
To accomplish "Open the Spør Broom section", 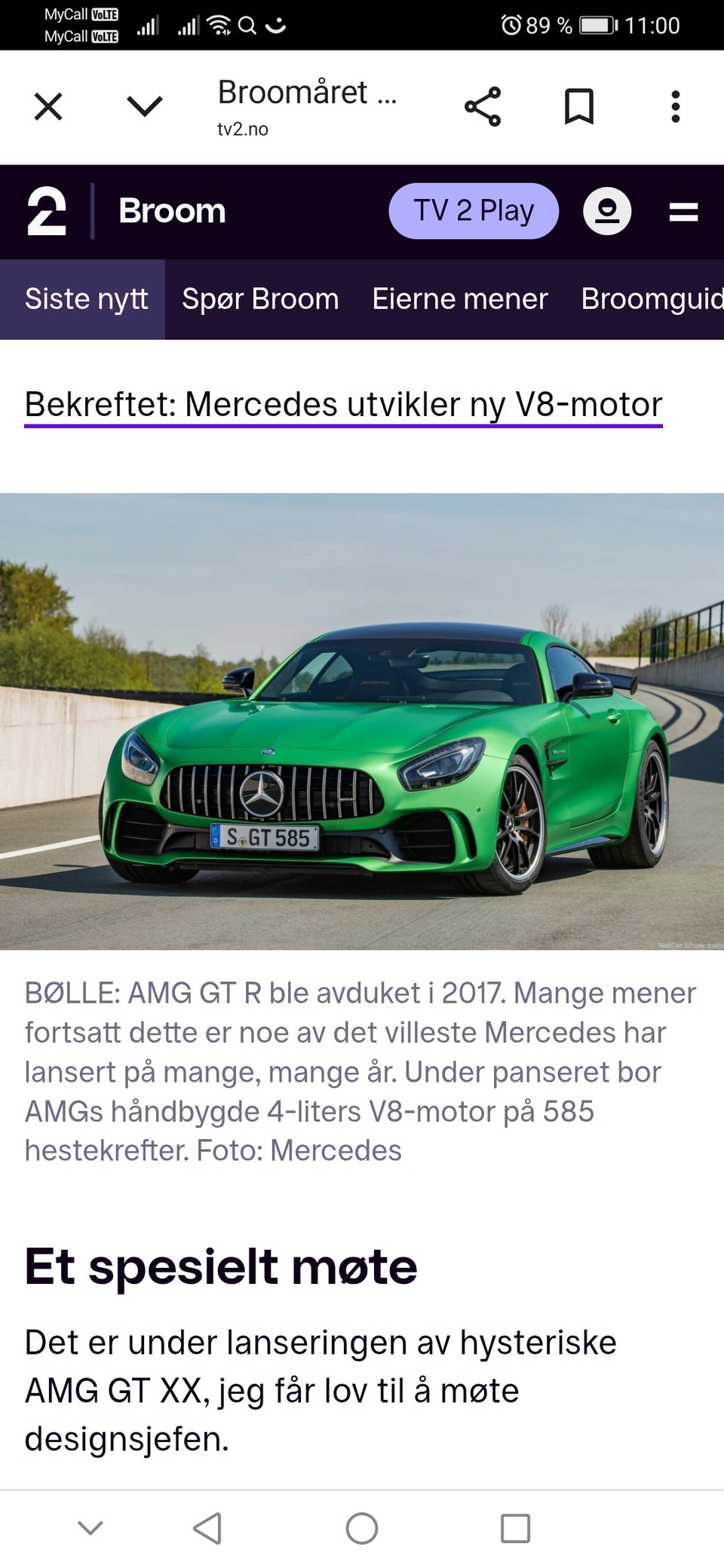I will (259, 299).
